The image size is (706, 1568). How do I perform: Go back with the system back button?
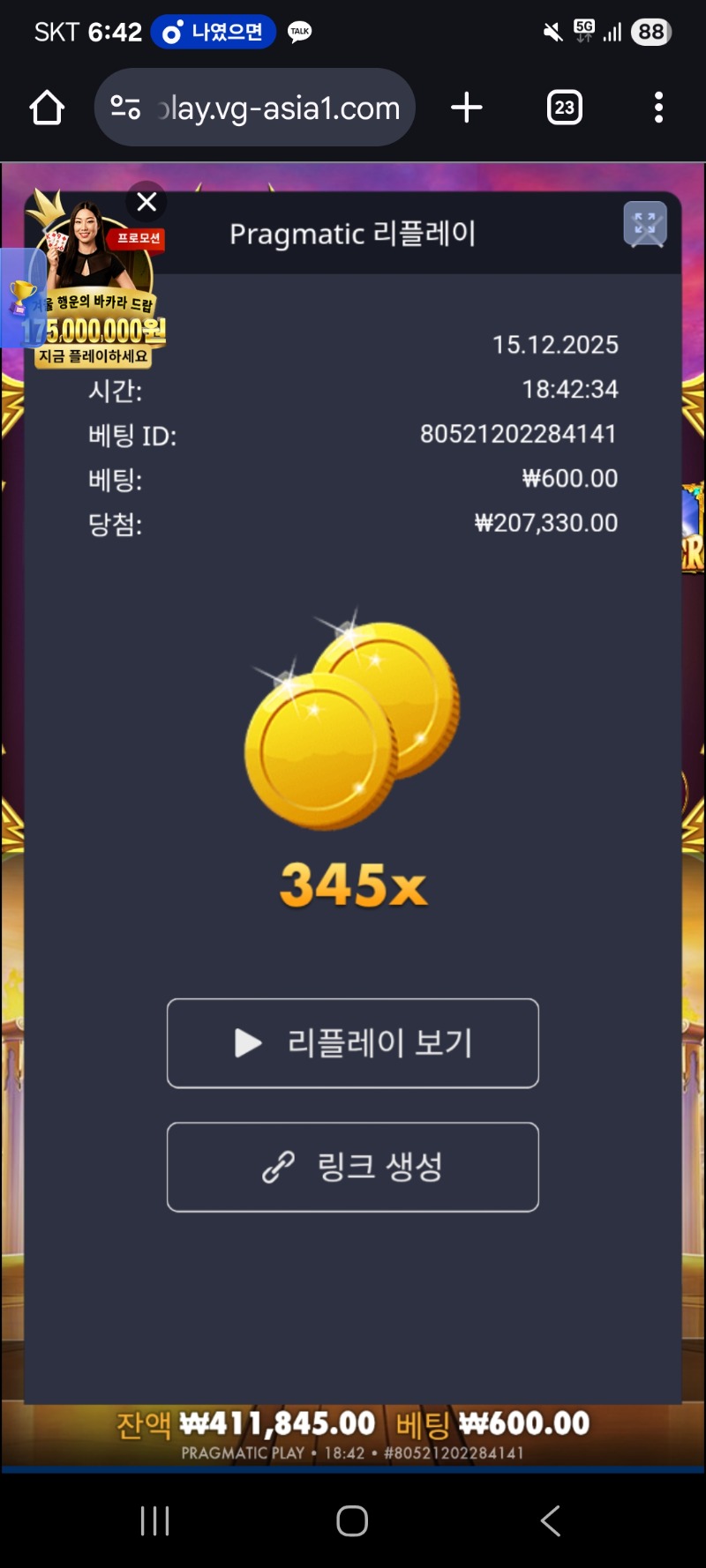550,1520
